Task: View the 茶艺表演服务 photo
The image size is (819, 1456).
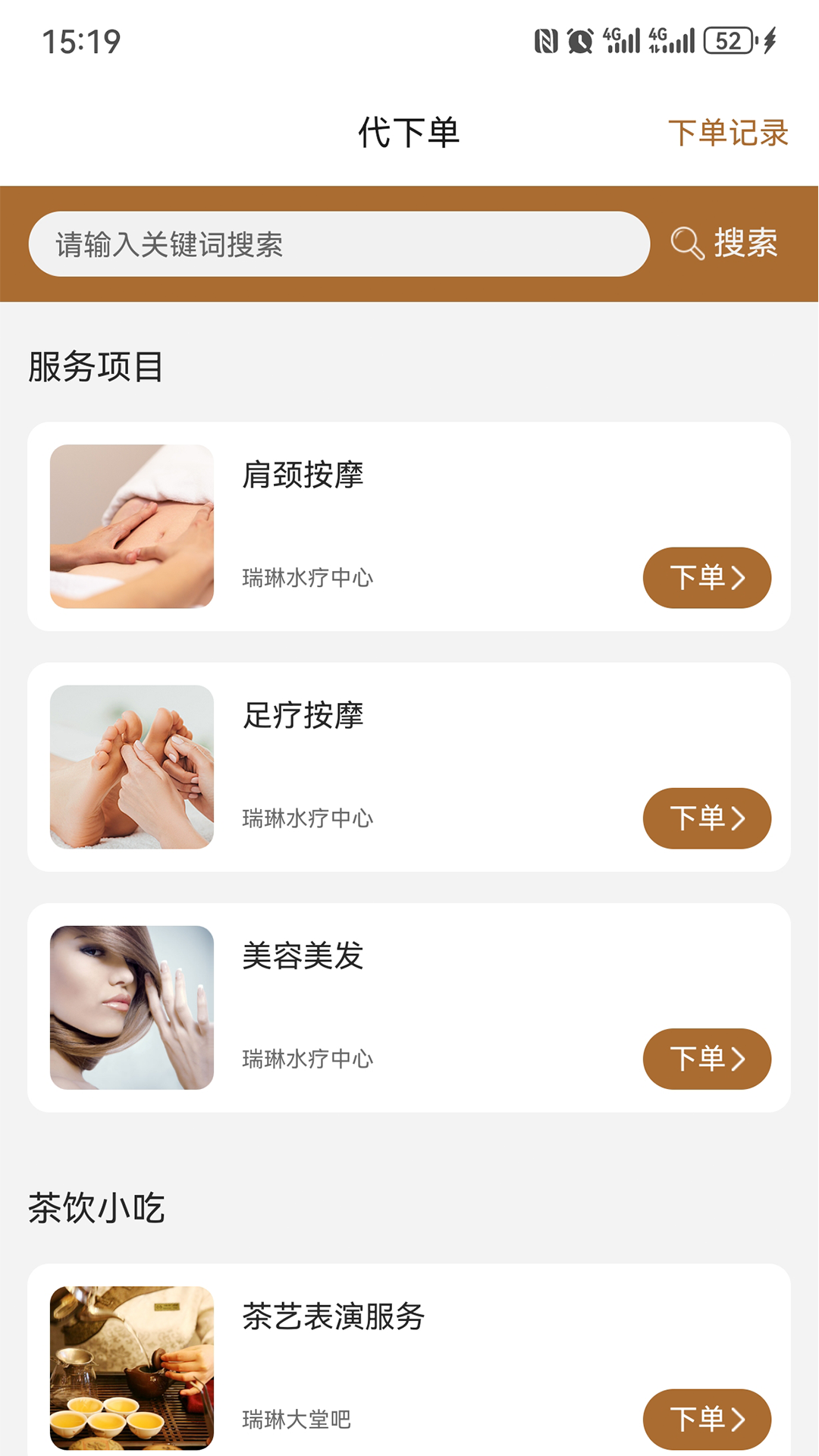Action: click(132, 1367)
